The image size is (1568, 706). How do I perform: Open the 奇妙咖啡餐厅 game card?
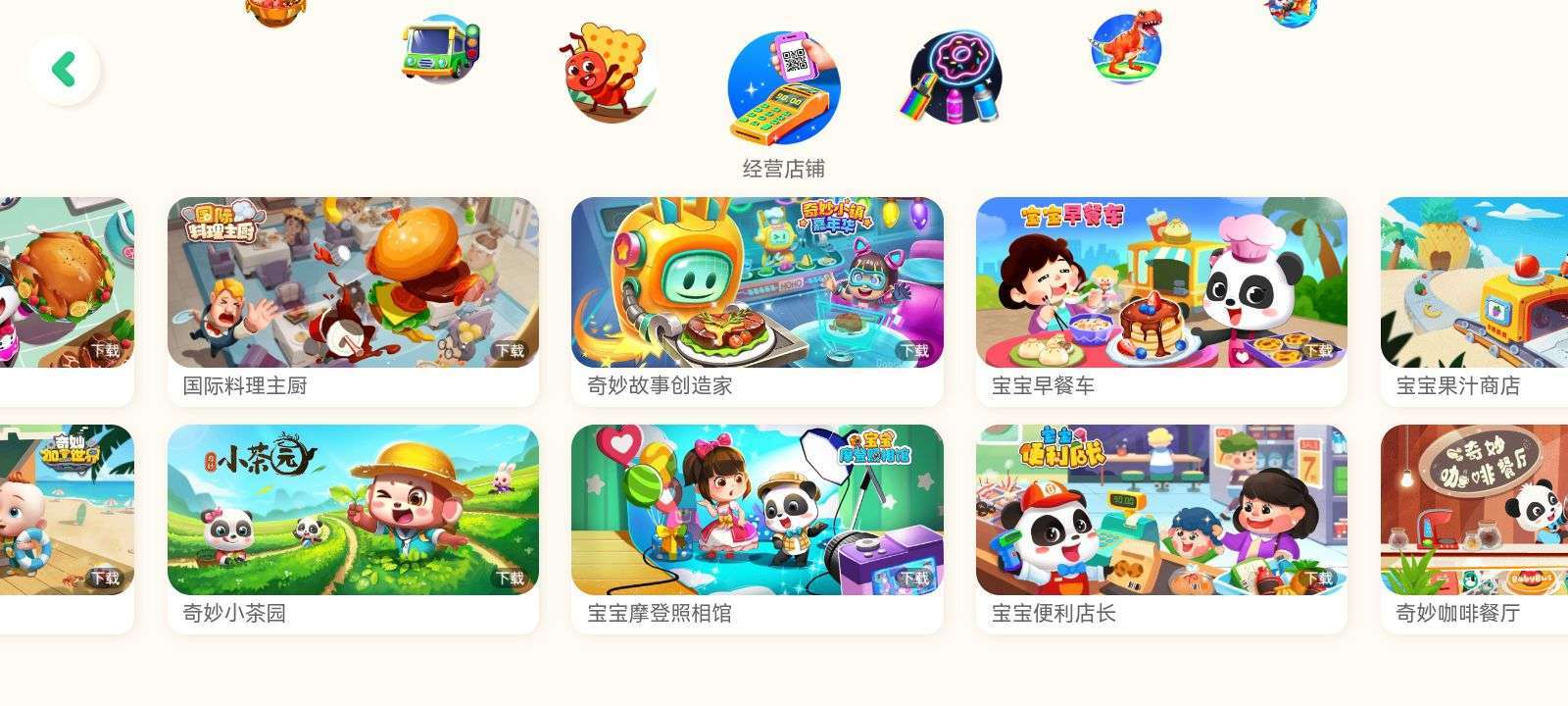pyautogui.click(x=1474, y=529)
